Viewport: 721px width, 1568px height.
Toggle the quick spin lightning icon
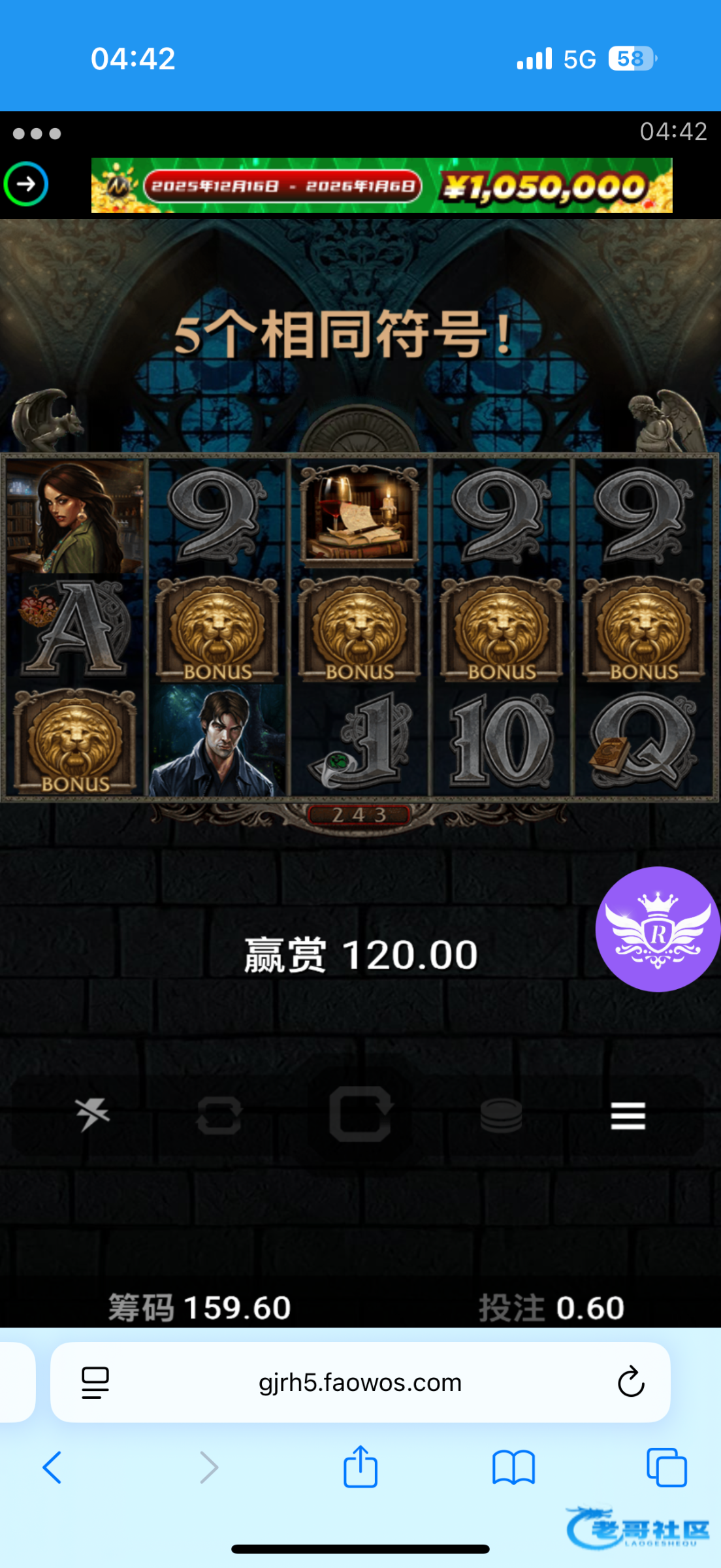pos(92,1115)
